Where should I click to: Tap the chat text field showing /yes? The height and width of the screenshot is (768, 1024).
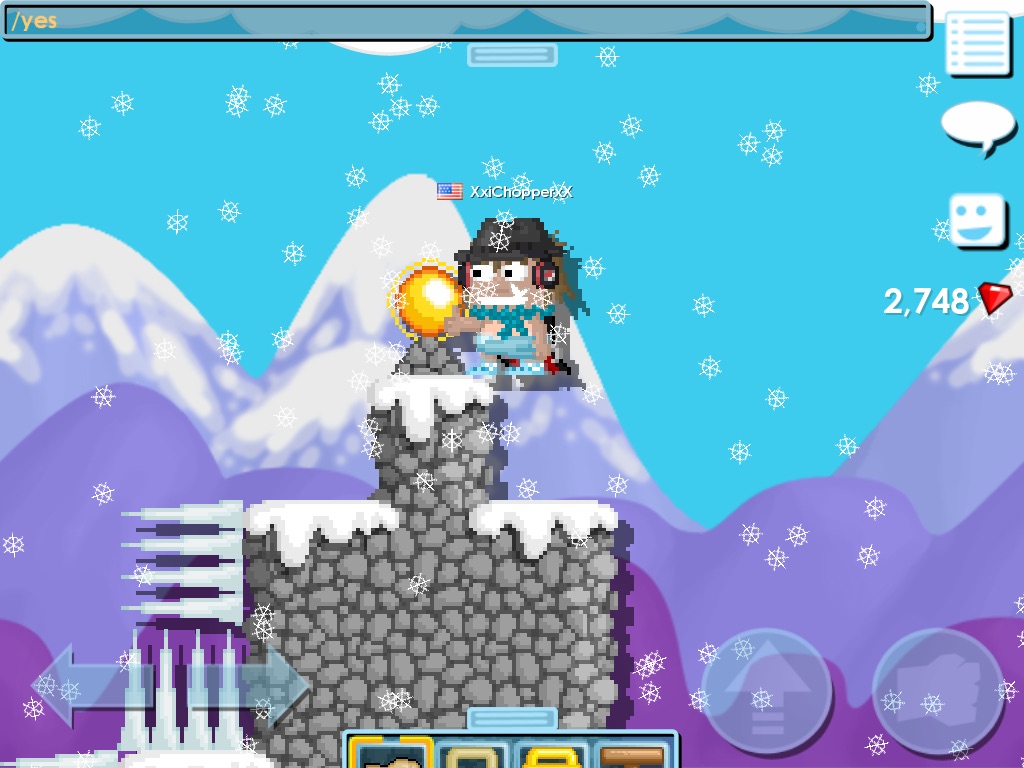[465, 20]
